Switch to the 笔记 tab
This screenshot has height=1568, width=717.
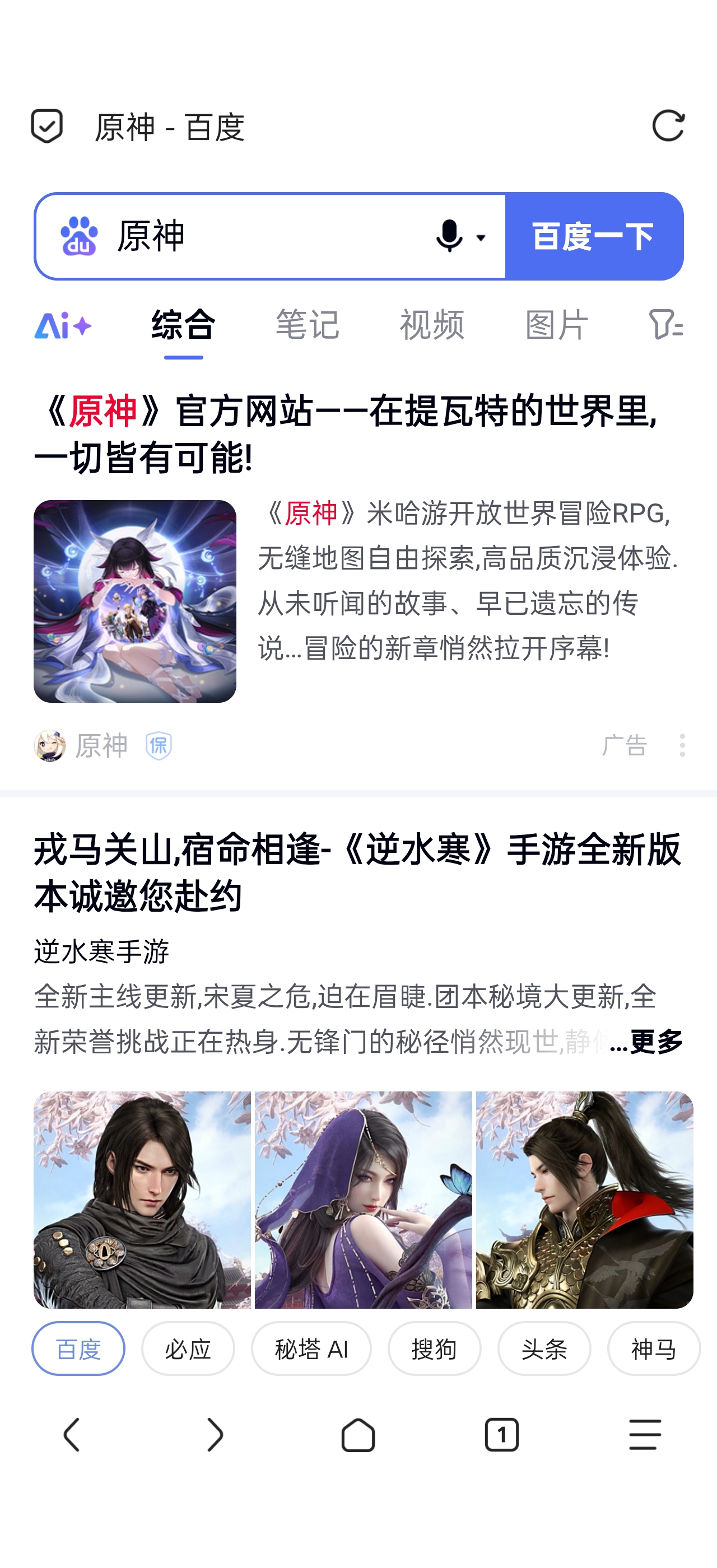(x=308, y=325)
